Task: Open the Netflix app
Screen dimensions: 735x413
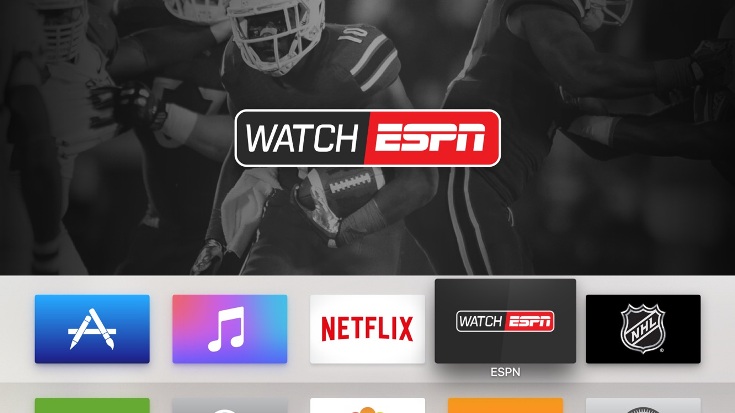Action: 367,329
